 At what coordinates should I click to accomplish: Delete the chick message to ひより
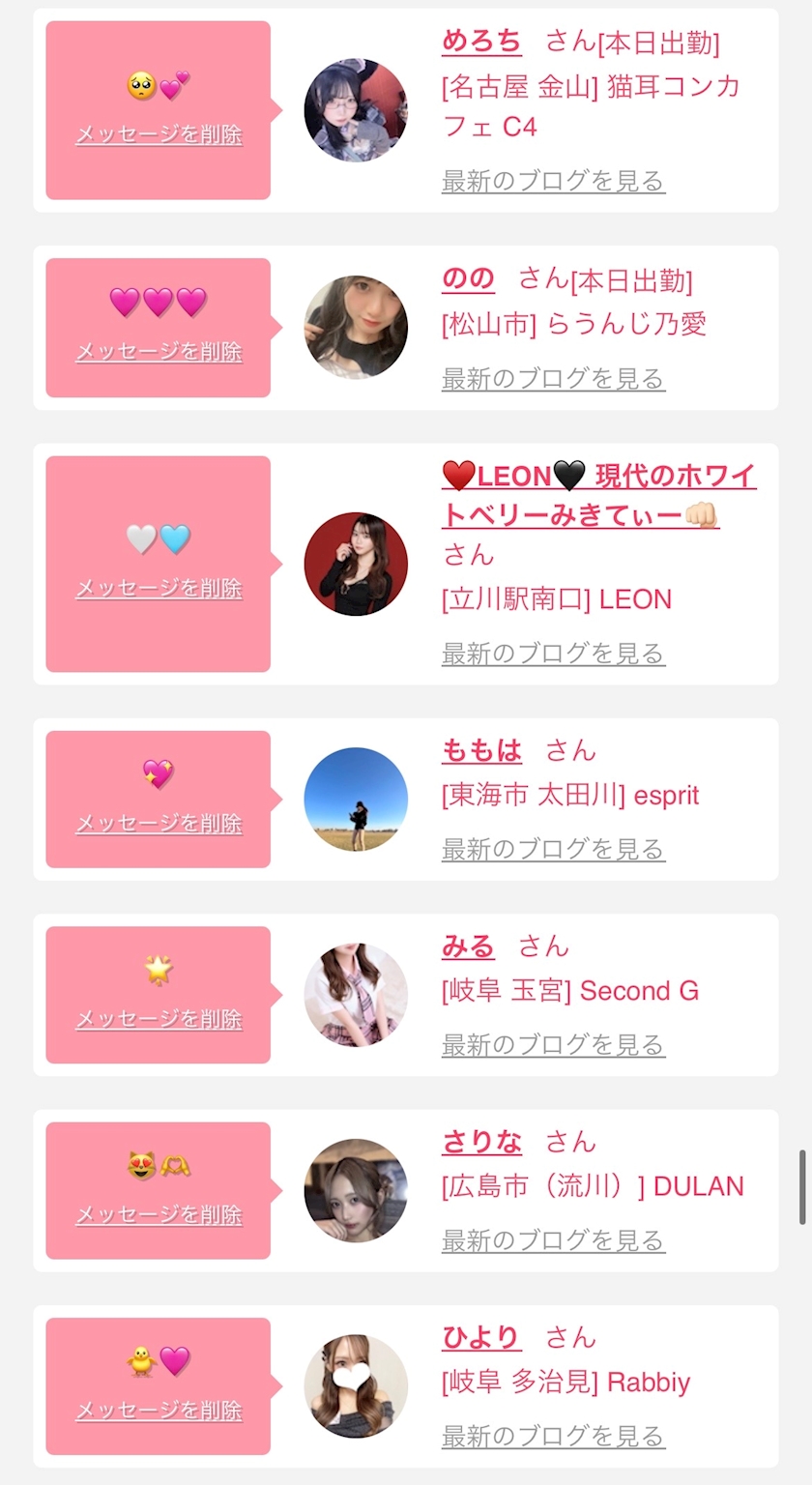pos(159,1412)
